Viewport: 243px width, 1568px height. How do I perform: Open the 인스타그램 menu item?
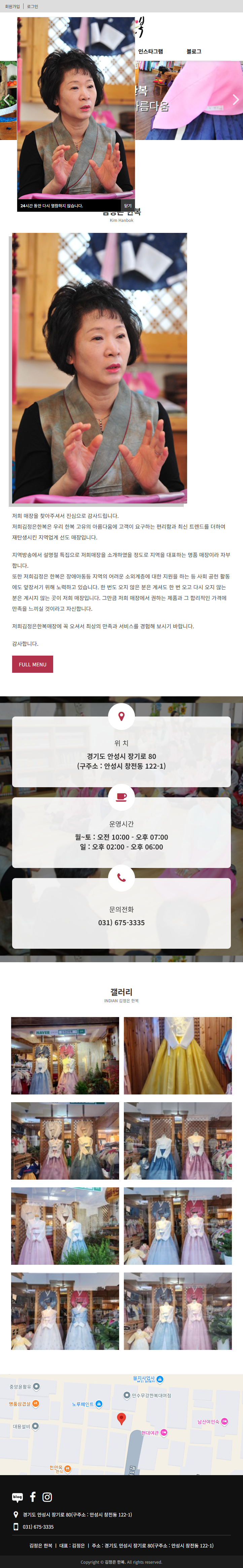(x=150, y=52)
